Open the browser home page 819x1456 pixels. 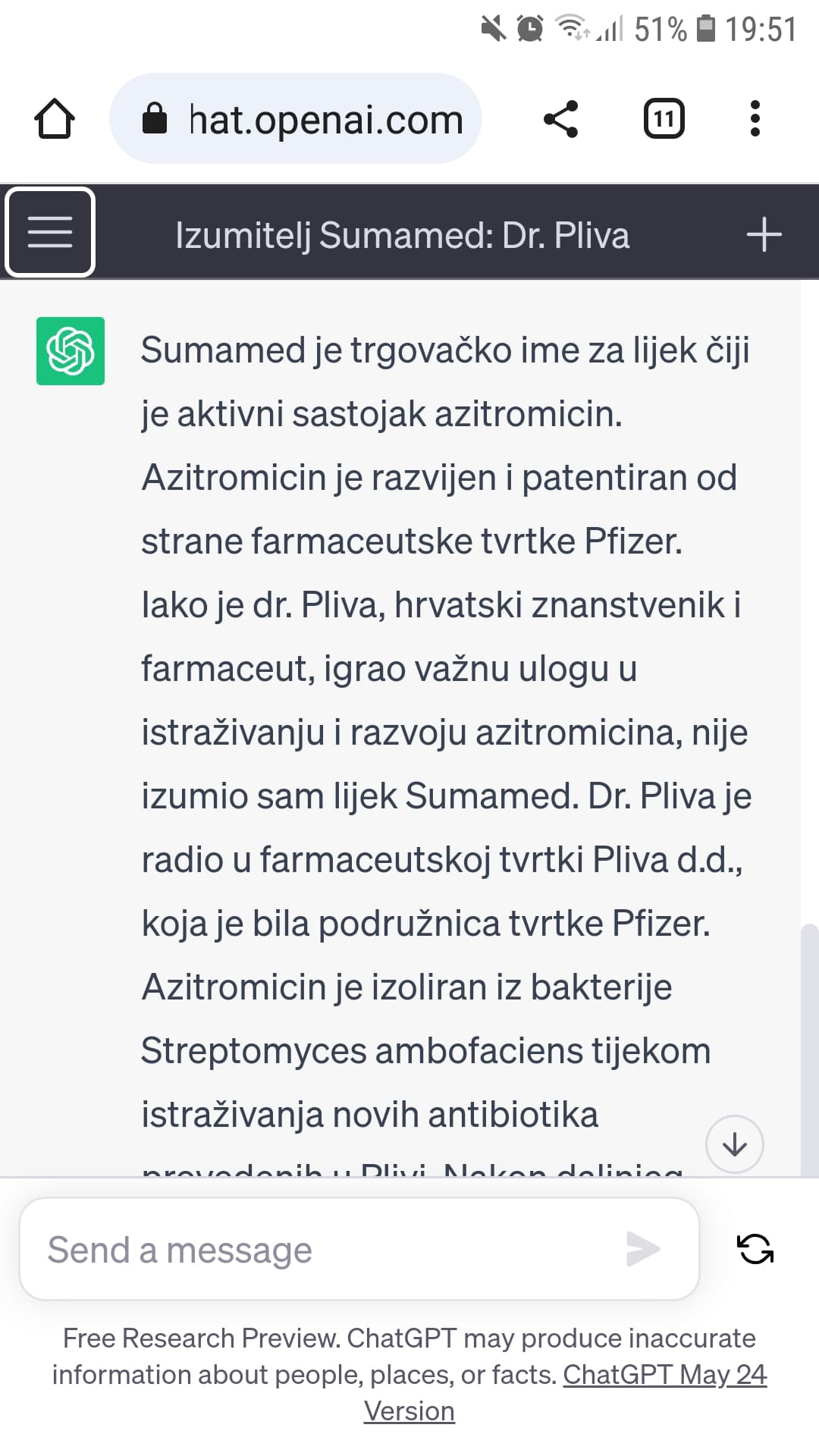tap(55, 119)
